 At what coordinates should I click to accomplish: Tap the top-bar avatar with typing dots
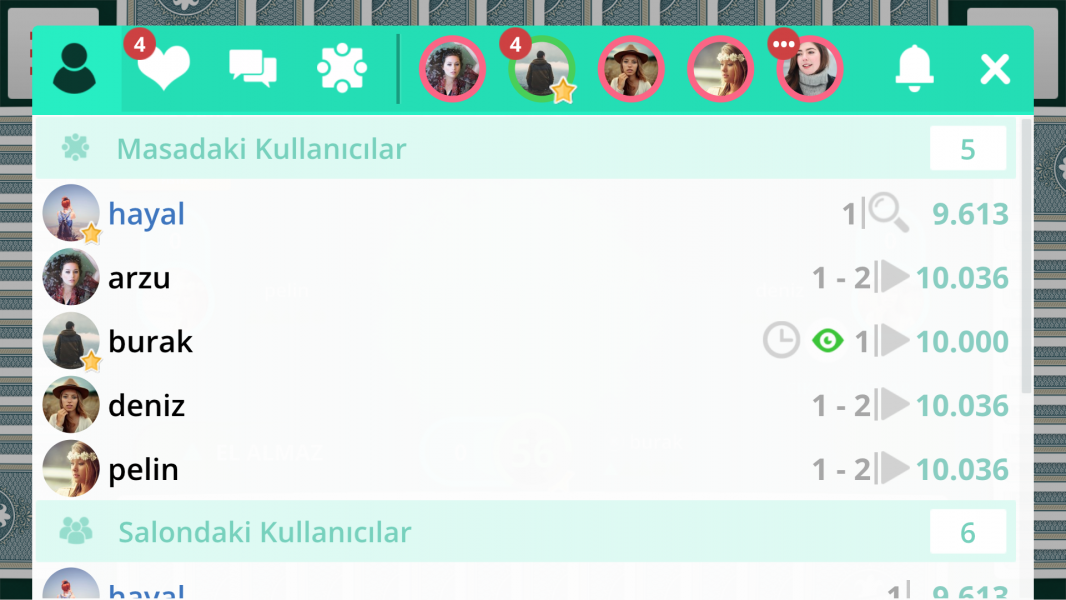click(810, 69)
